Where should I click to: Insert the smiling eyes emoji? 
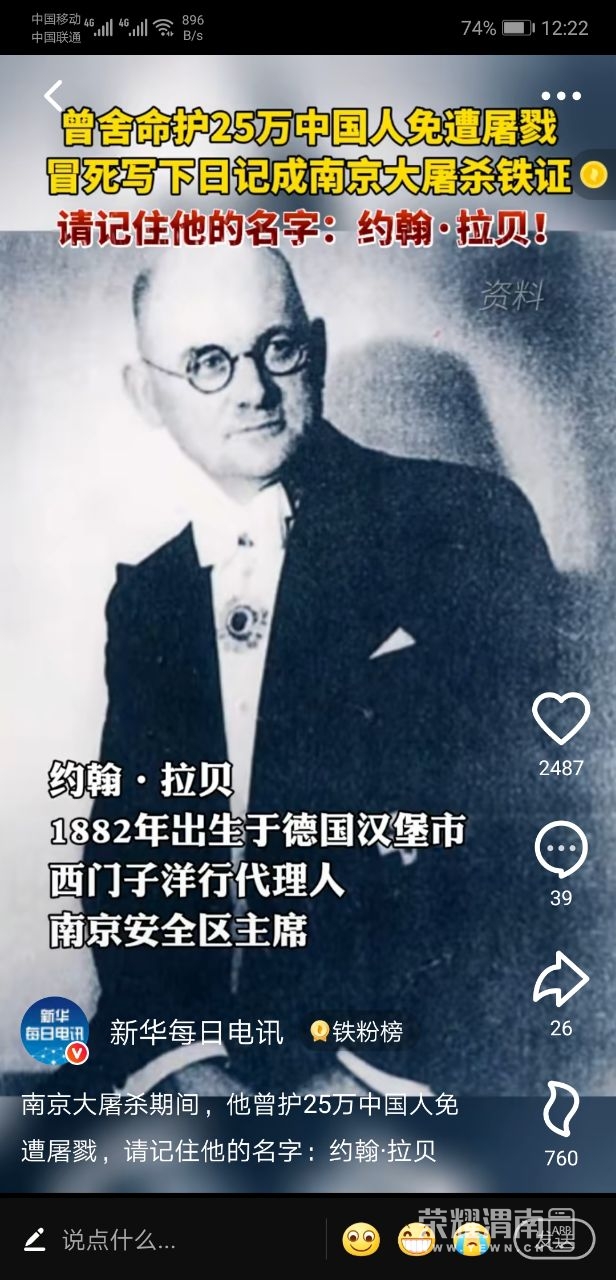[361, 1240]
